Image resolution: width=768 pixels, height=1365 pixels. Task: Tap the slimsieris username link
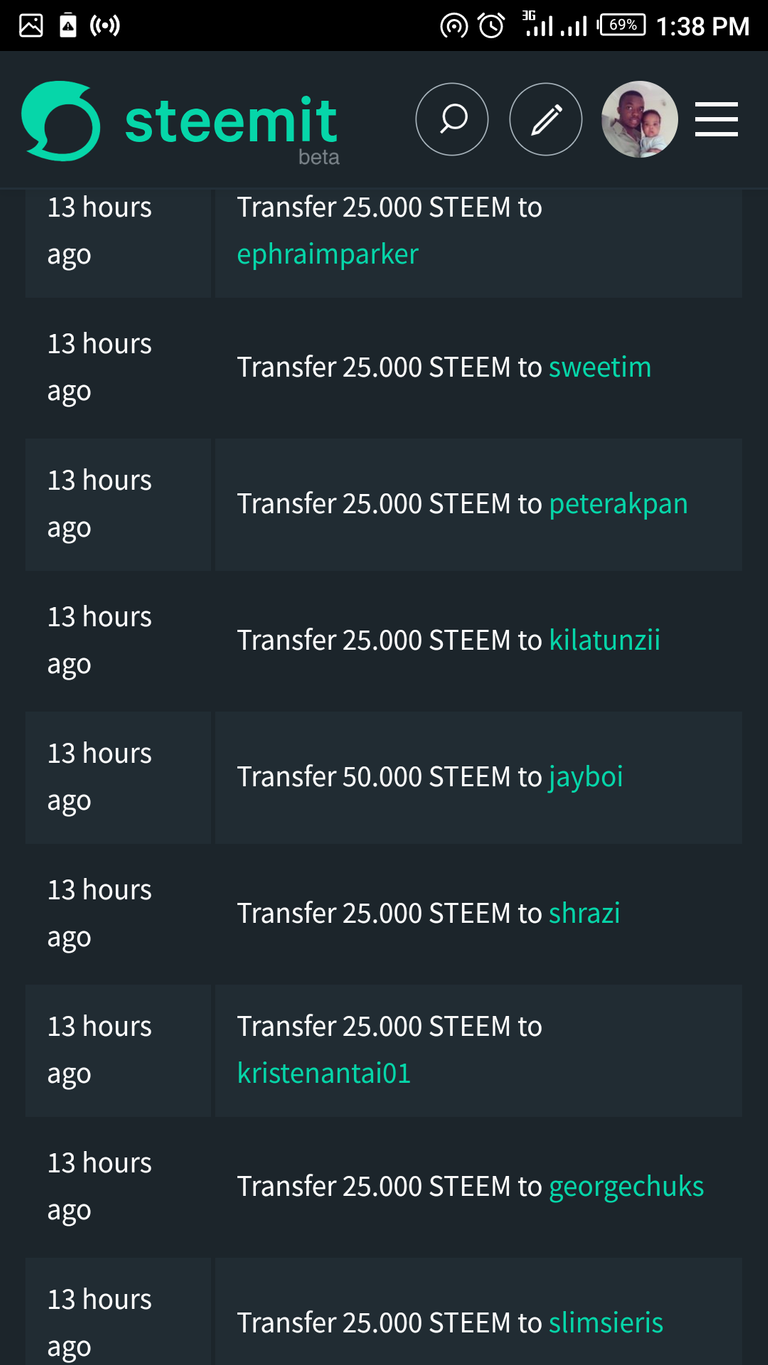pos(606,1323)
